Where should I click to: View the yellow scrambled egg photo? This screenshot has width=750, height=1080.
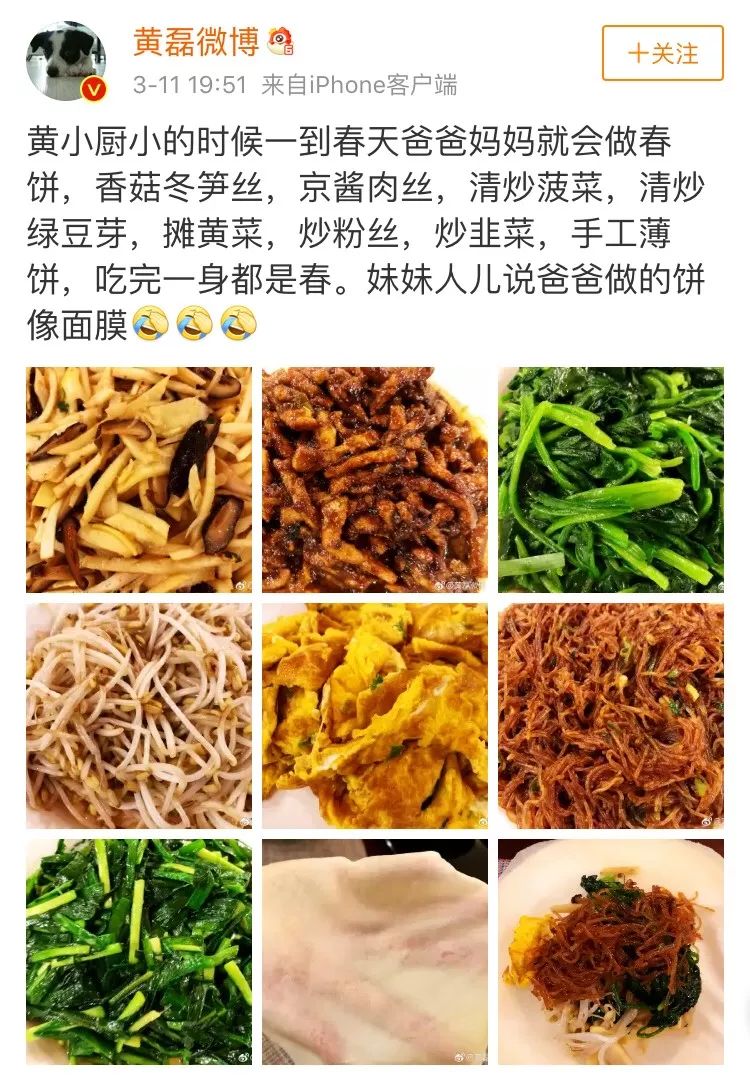point(375,716)
